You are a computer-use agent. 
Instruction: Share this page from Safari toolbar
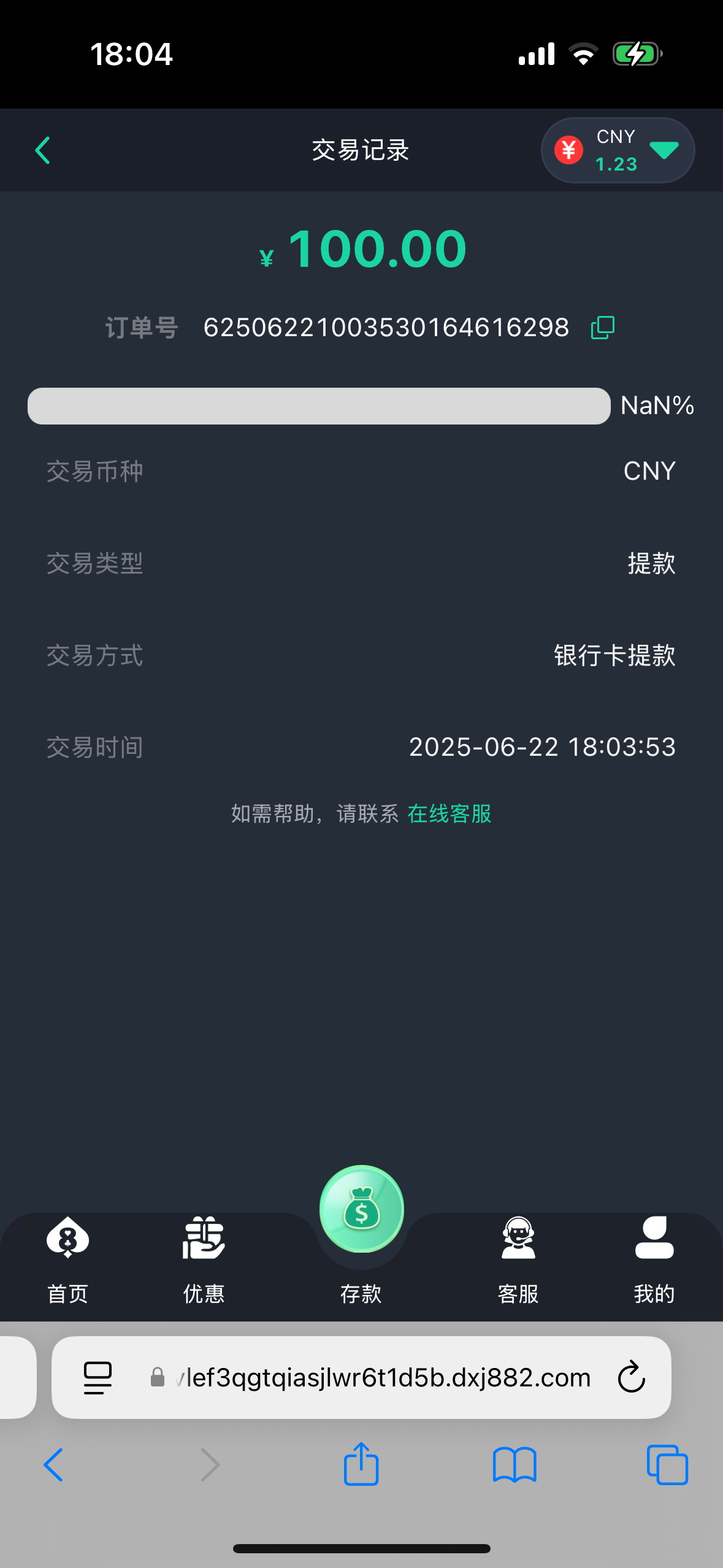[x=361, y=1464]
